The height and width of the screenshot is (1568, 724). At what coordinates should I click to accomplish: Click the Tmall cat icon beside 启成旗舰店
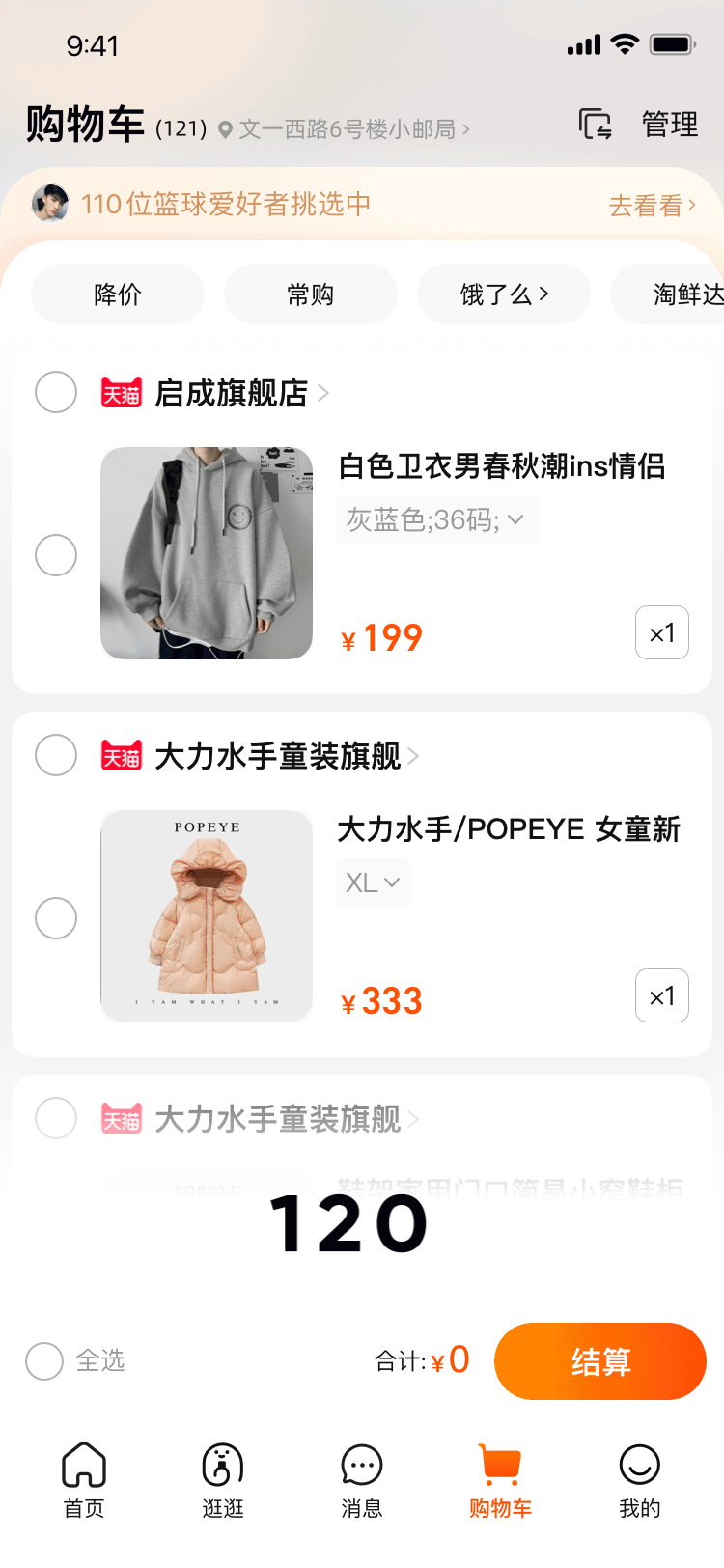122,393
